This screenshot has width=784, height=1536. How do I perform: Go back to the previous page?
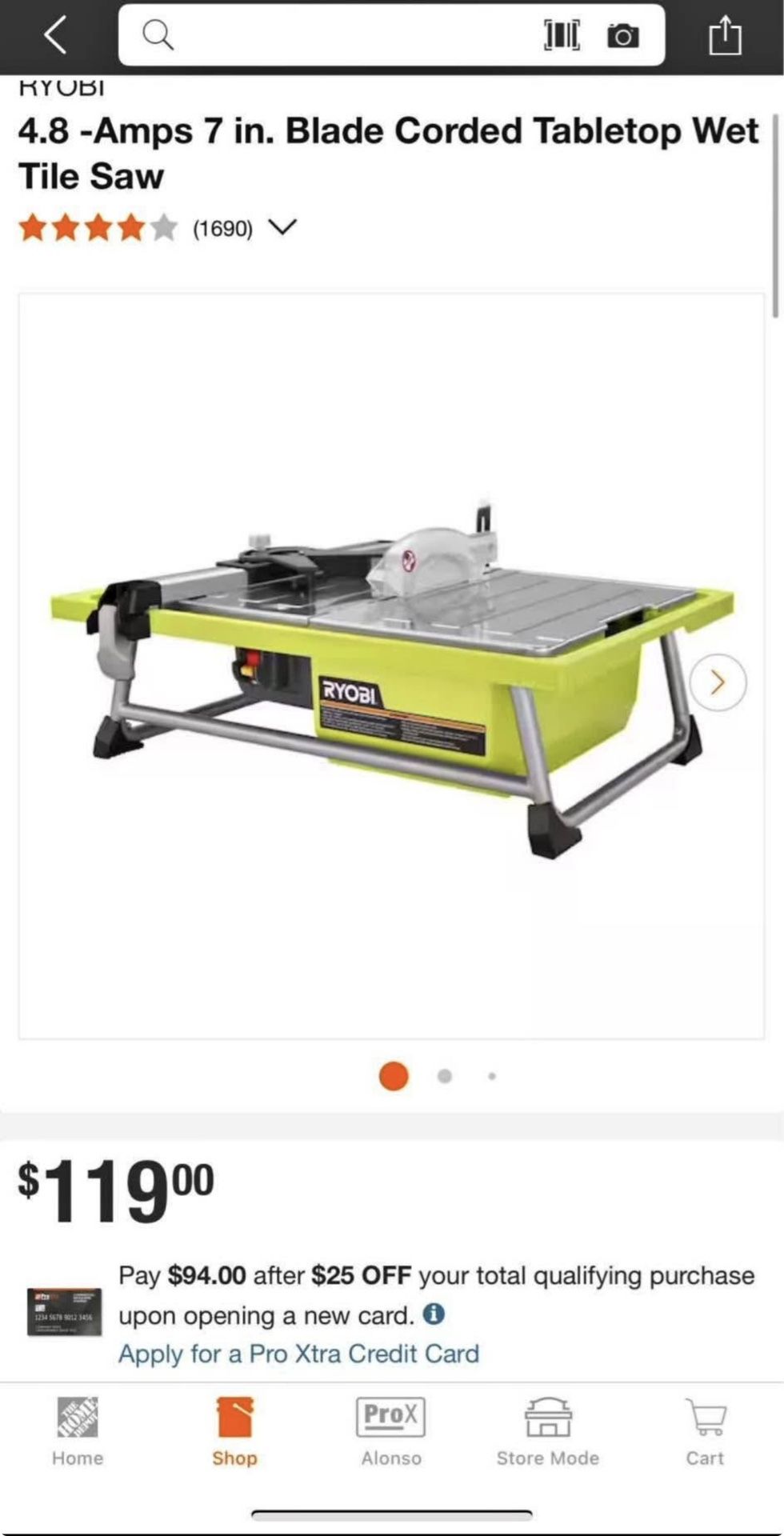tap(54, 36)
